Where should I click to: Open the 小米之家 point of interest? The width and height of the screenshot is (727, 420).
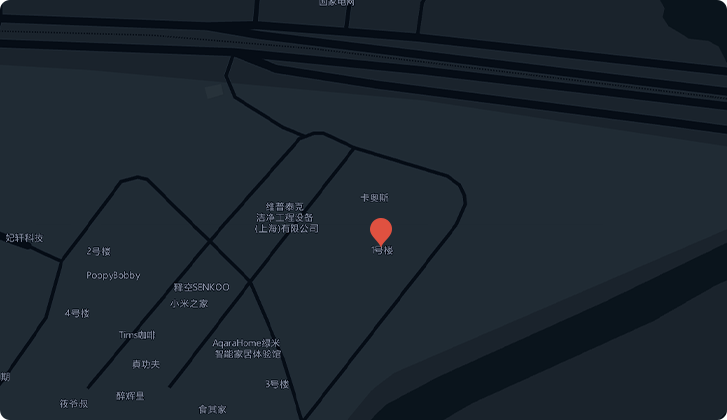tap(189, 303)
